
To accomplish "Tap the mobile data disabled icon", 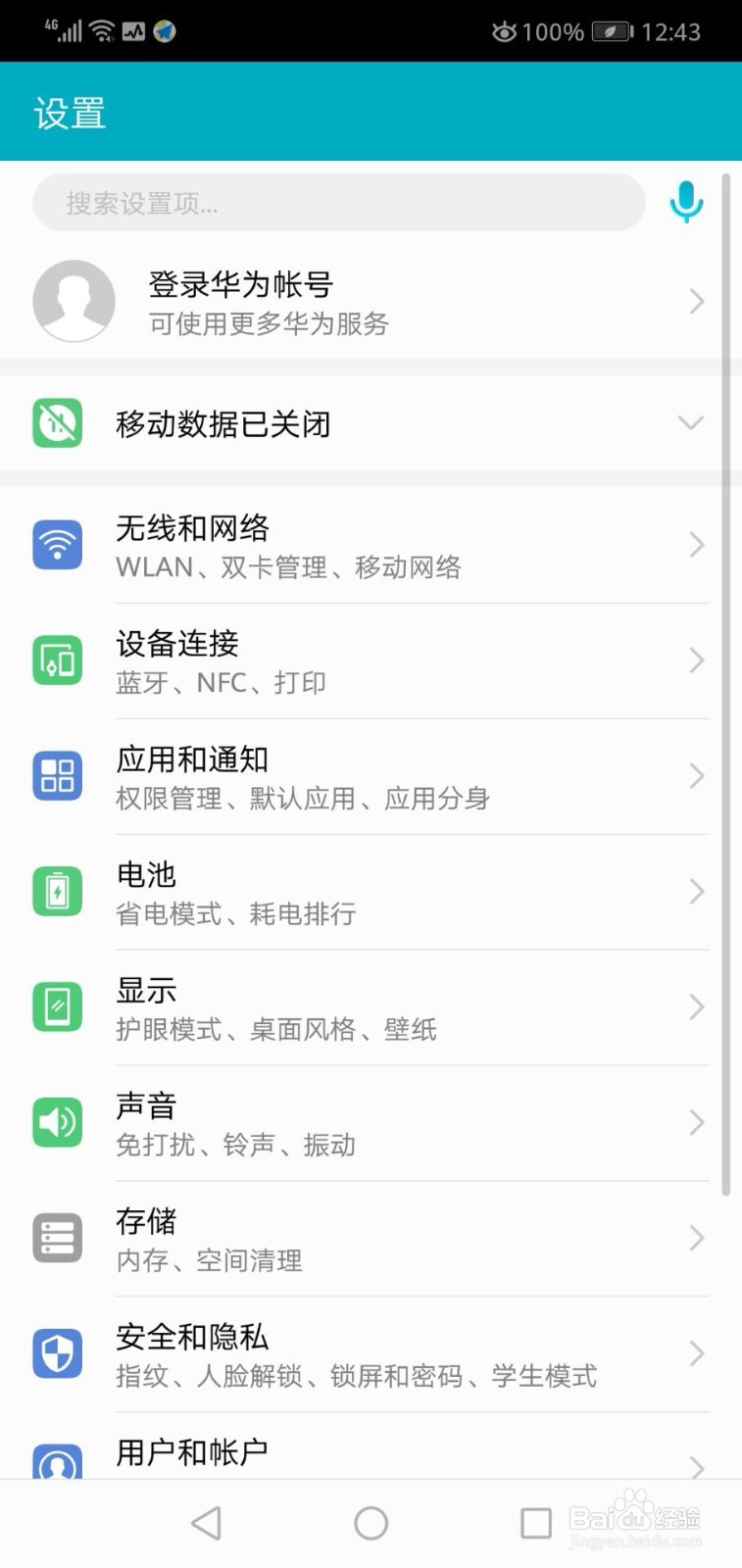I will coord(57,423).
